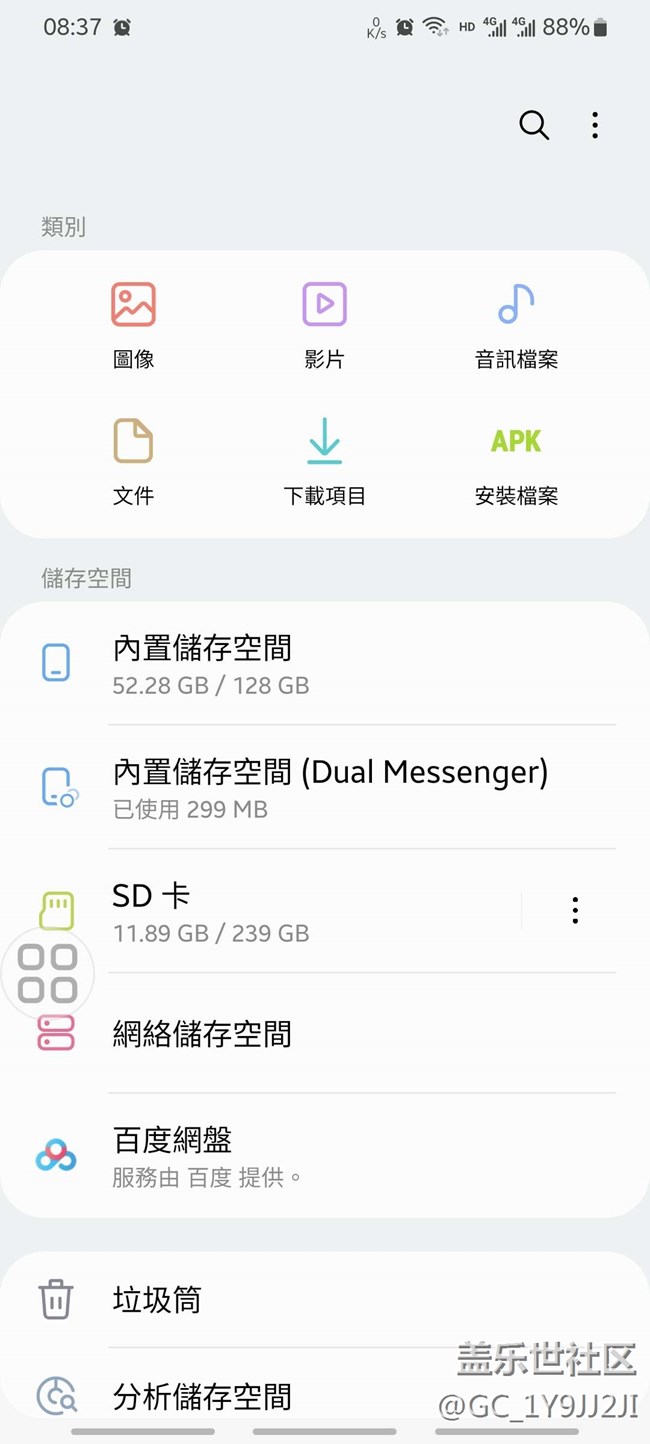Open the top-right overflow menu
Image resolution: width=650 pixels, height=1444 pixels.
595,125
